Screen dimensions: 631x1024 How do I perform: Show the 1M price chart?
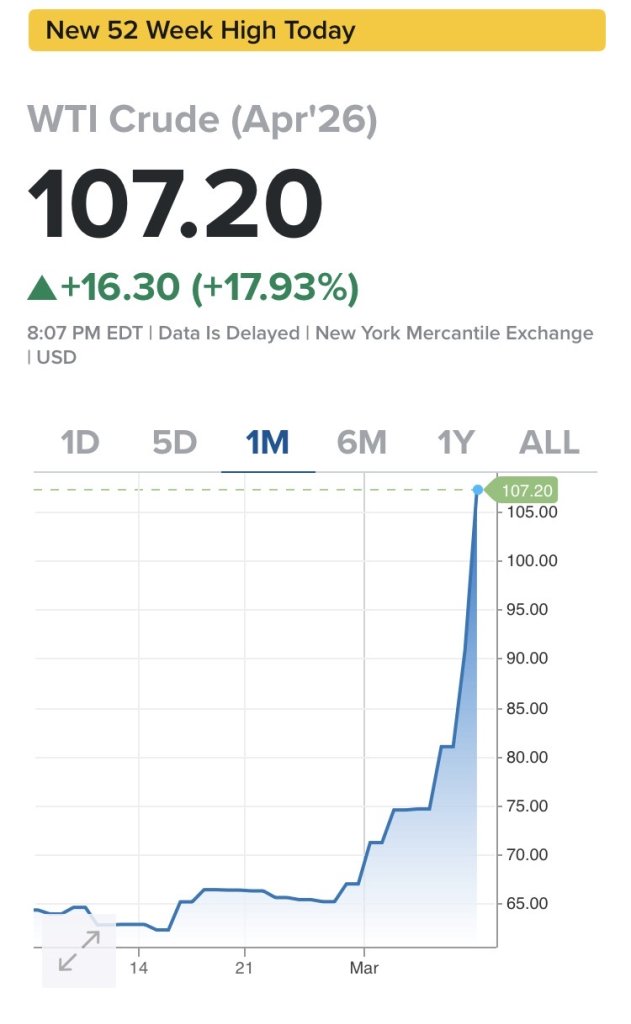(267, 442)
